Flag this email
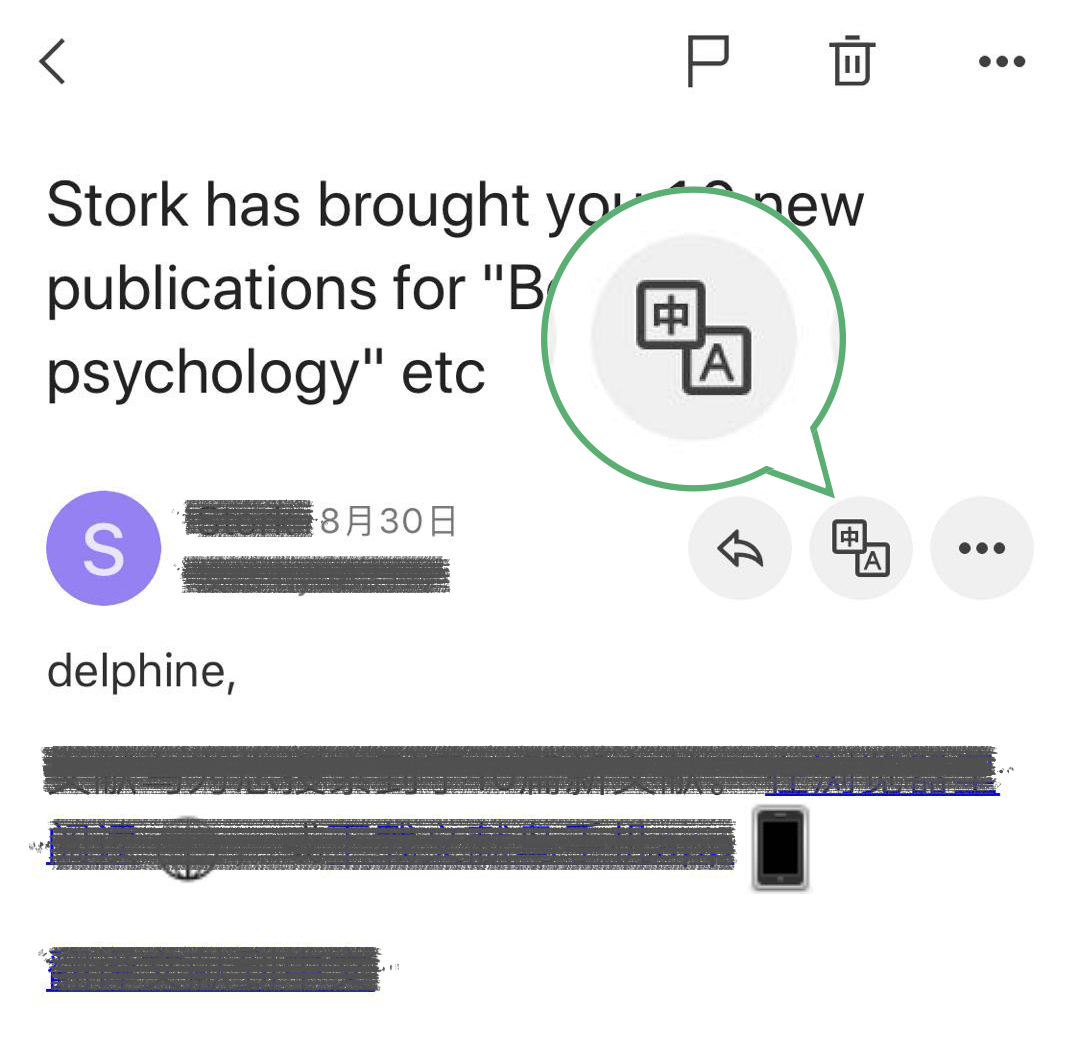The width and height of the screenshot is (1080, 1040). click(x=708, y=62)
